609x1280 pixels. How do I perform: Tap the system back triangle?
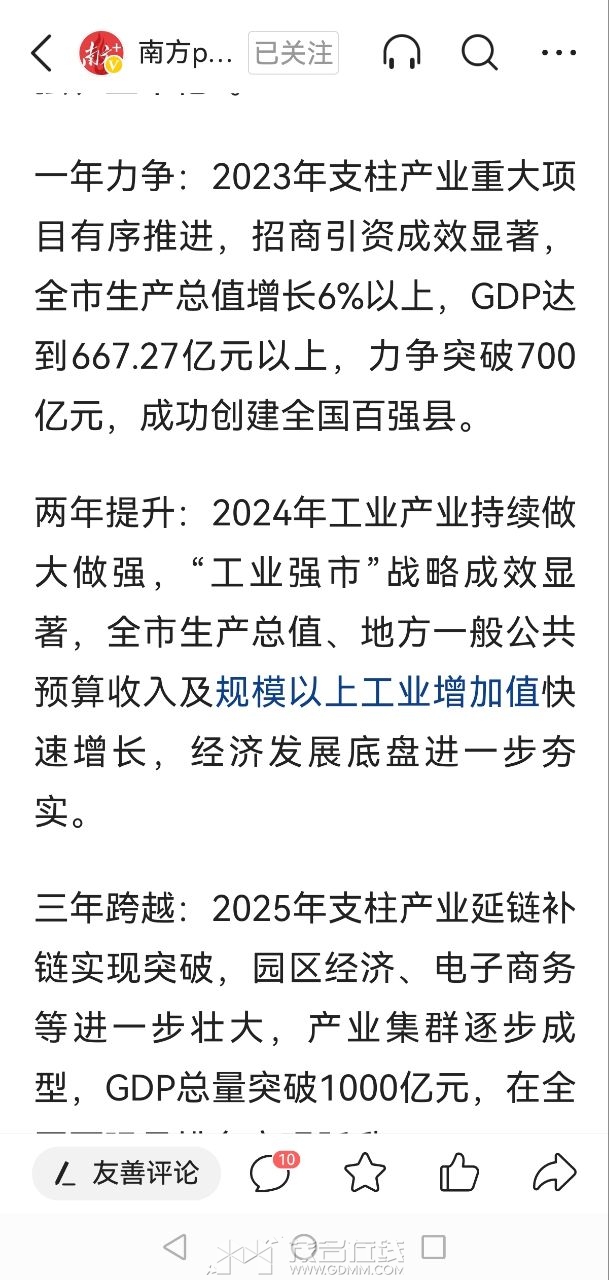pyautogui.click(x=175, y=1246)
